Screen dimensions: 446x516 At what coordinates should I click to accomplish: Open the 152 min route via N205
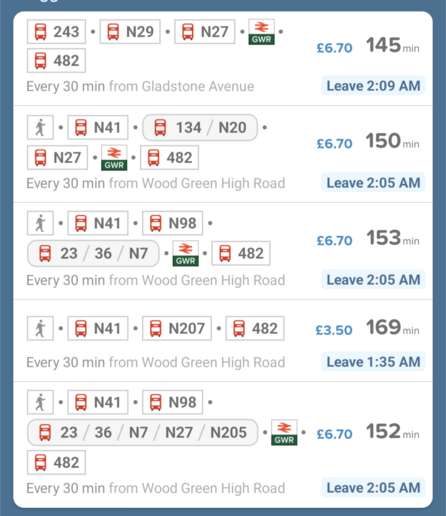click(x=223, y=445)
